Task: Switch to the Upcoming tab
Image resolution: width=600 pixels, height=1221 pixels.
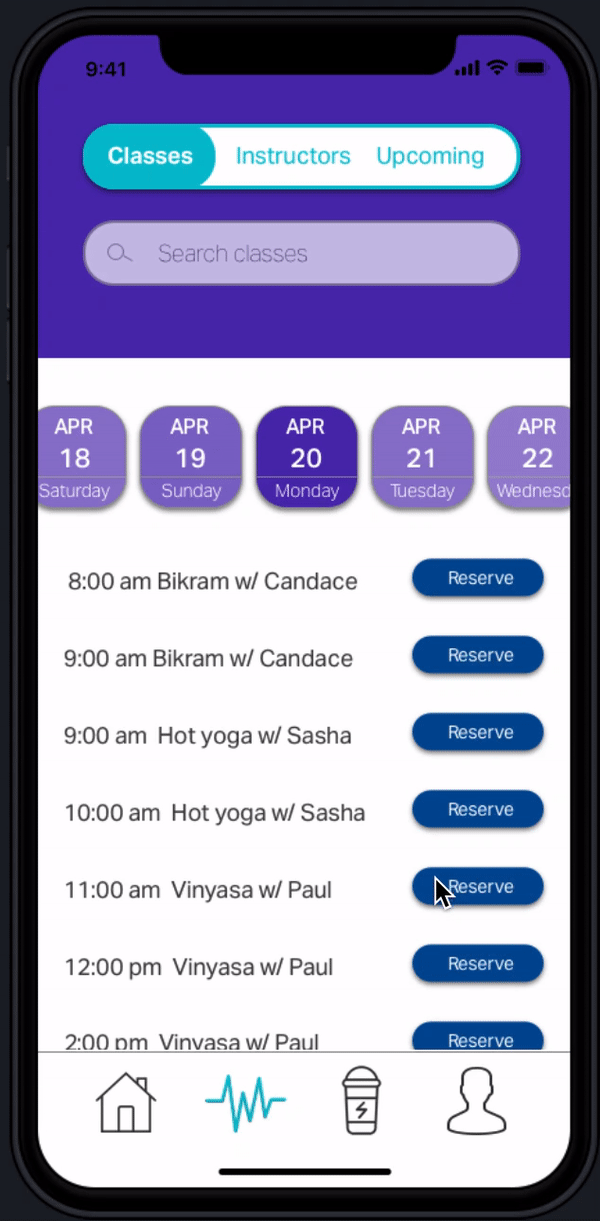Action: (430, 156)
